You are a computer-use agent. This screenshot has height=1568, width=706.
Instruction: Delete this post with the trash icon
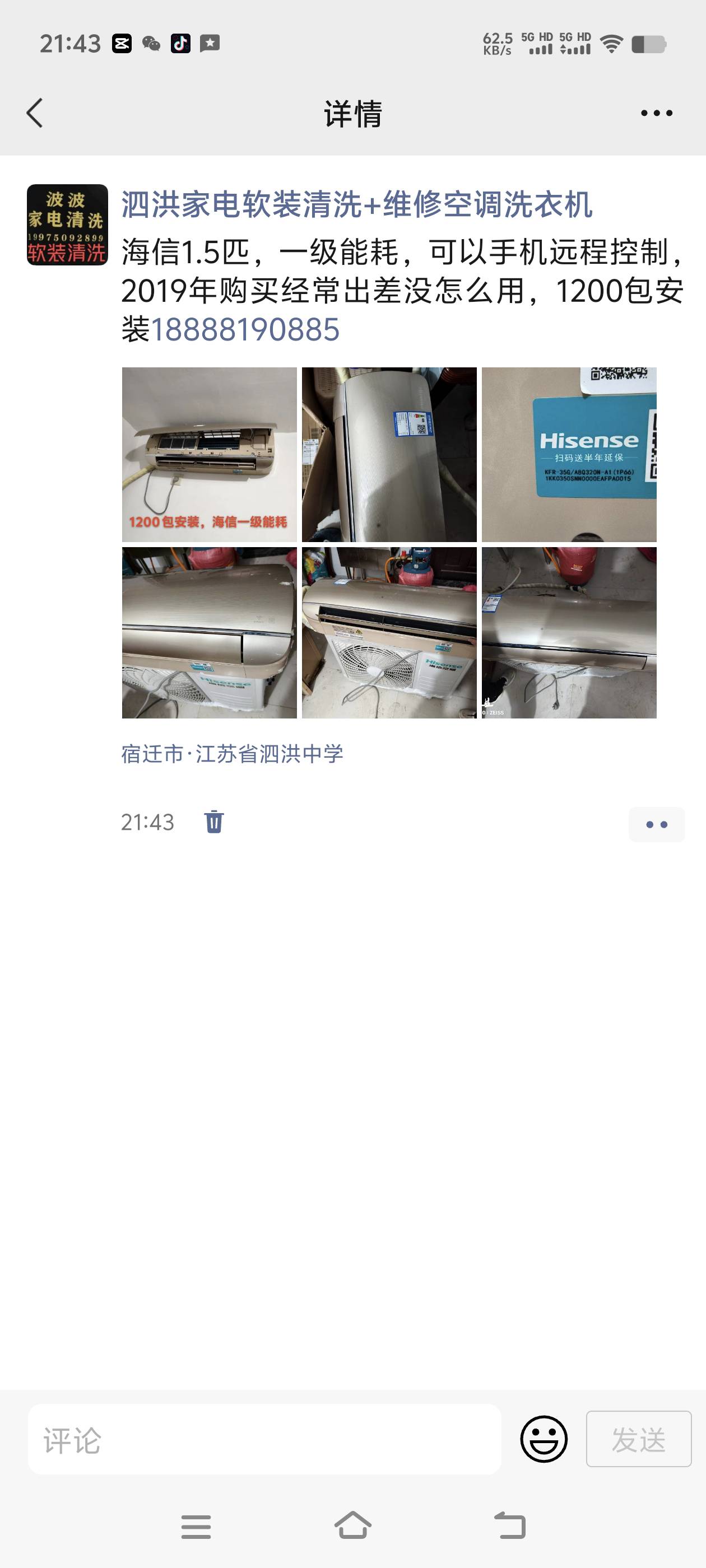click(214, 822)
